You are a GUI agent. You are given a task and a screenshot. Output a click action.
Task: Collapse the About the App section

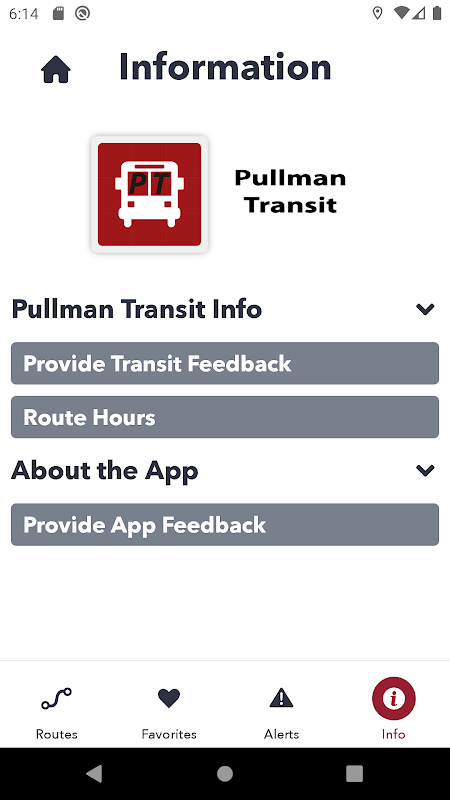tap(424, 470)
